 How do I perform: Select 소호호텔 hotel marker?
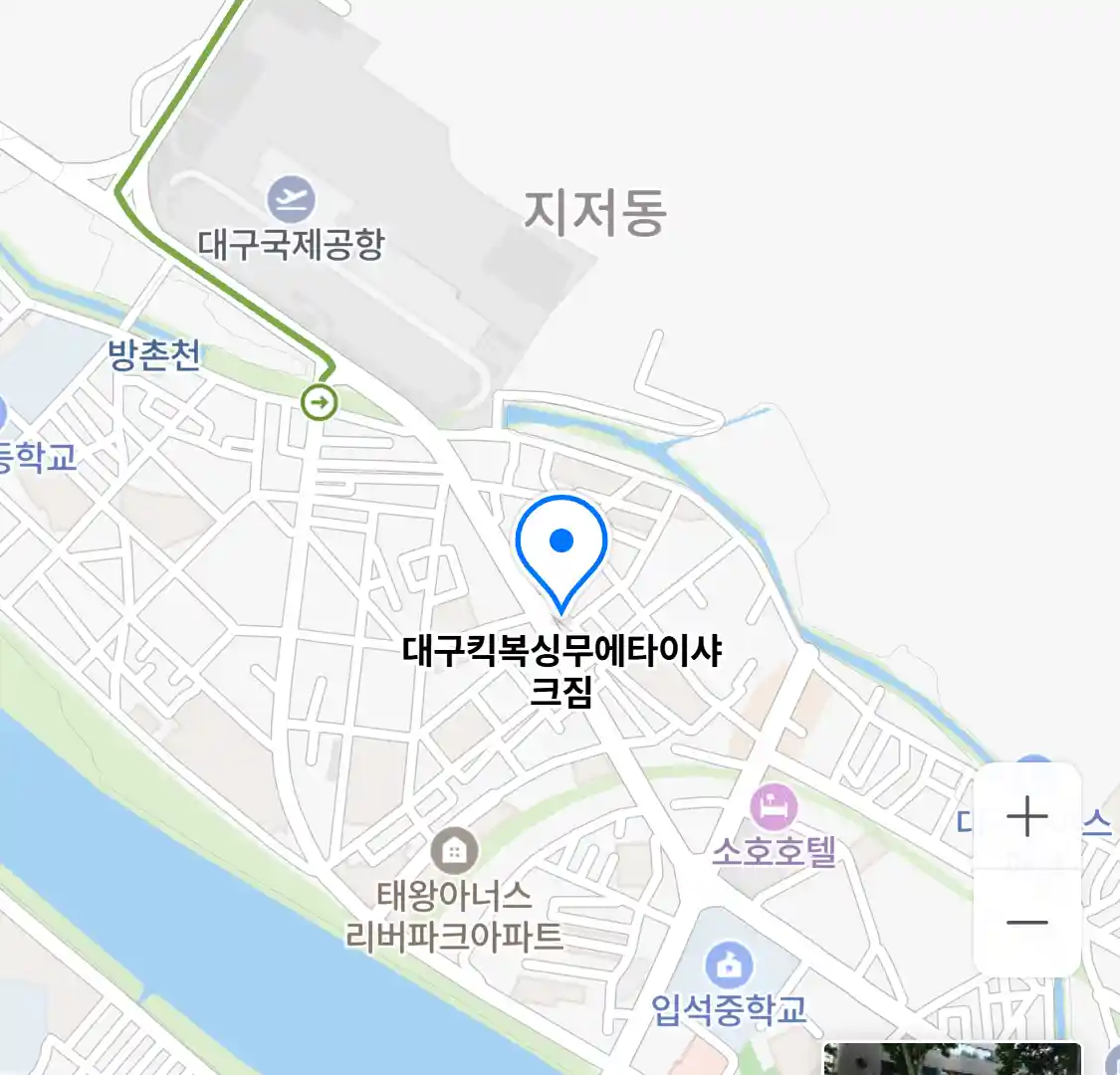click(x=774, y=806)
